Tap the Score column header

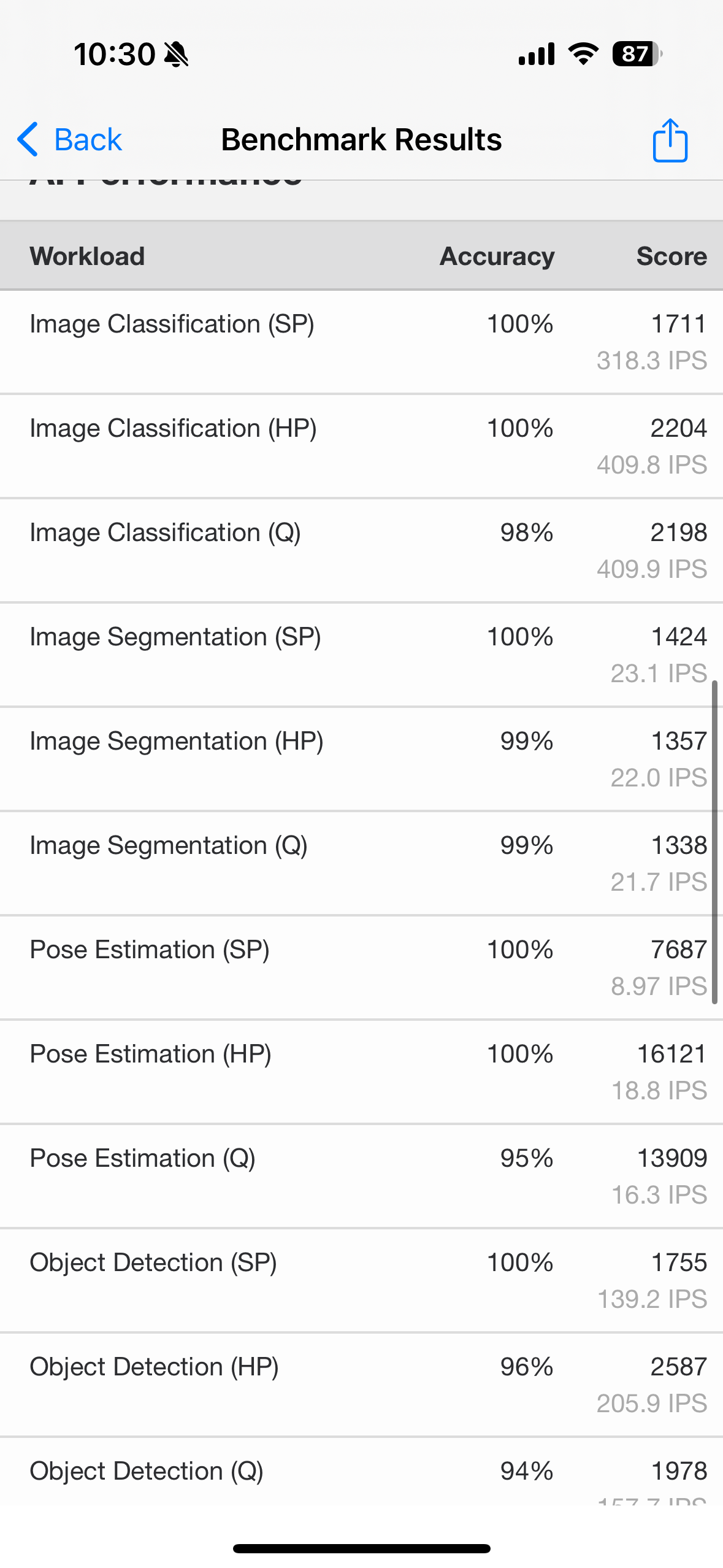pos(671,256)
